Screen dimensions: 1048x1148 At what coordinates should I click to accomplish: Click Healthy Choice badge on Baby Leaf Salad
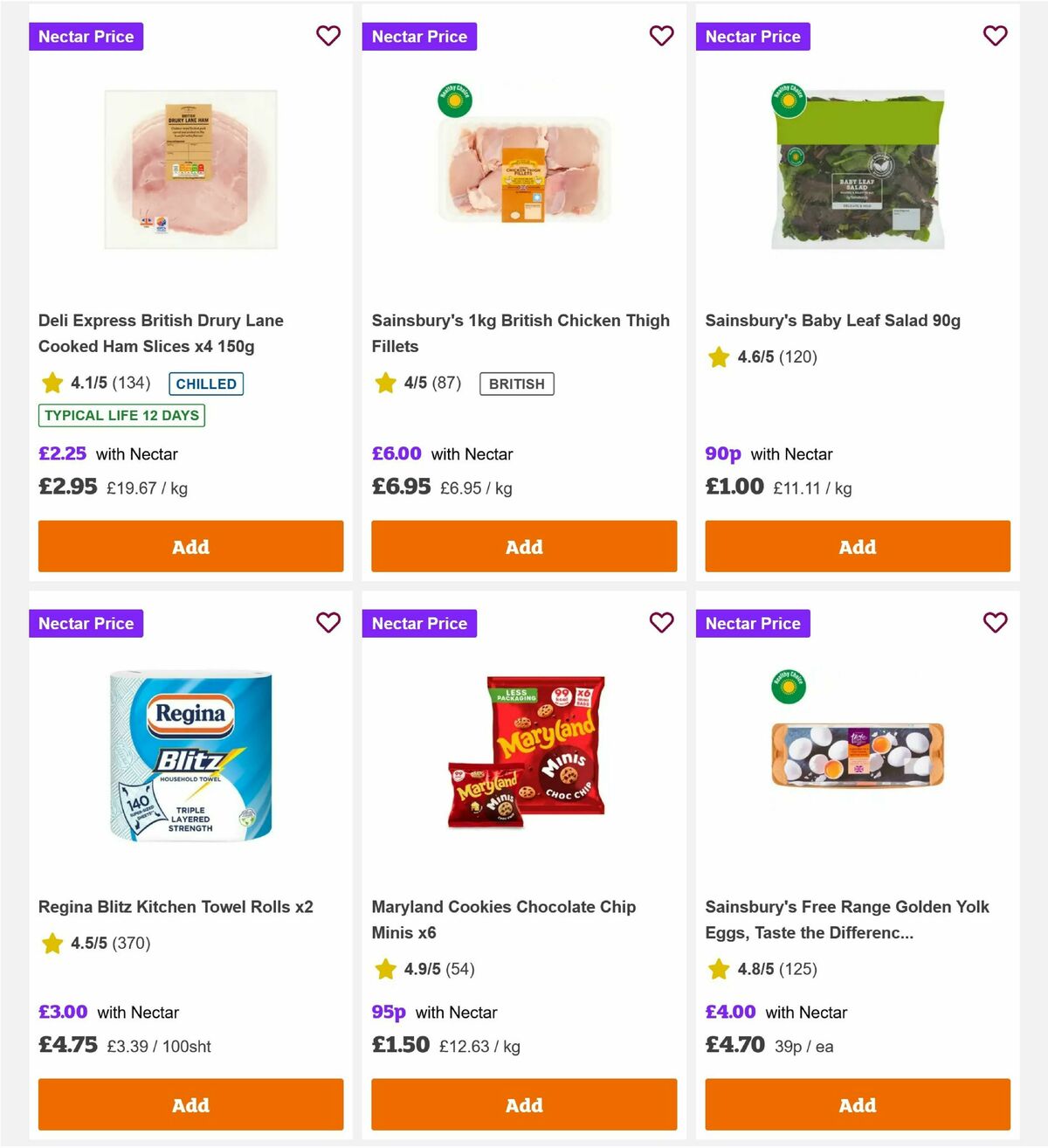789,100
